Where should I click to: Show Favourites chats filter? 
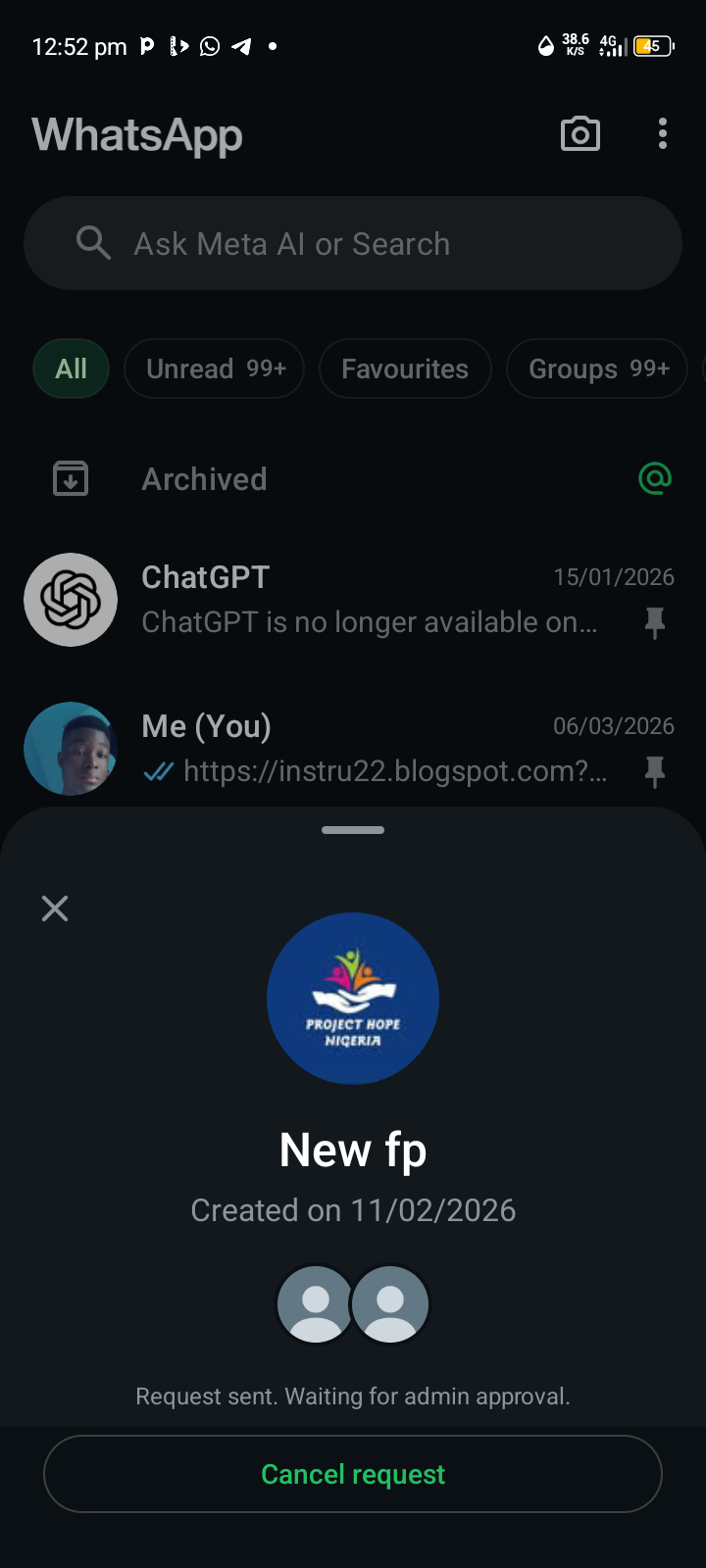[x=405, y=368]
